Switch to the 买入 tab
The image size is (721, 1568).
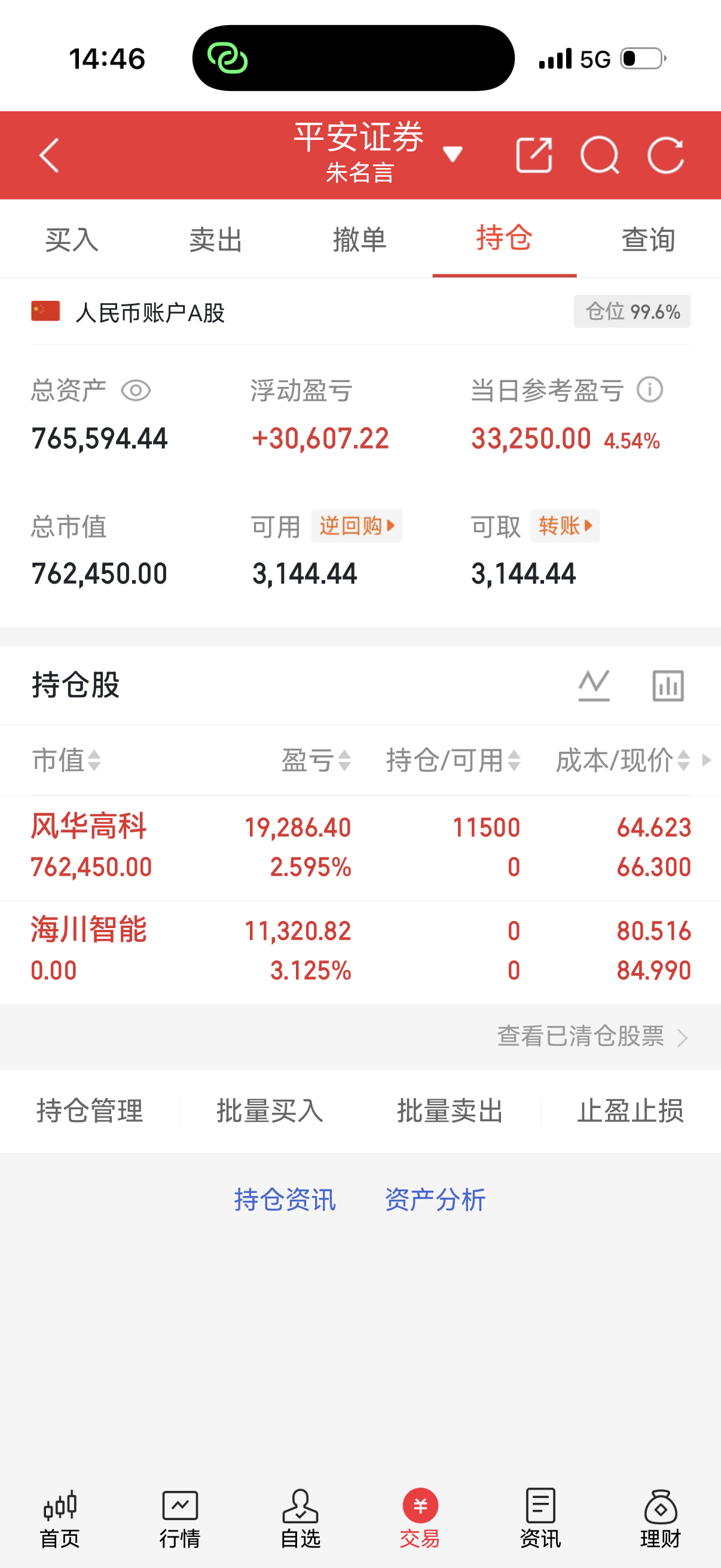pyautogui.click(x=72, y=239)
